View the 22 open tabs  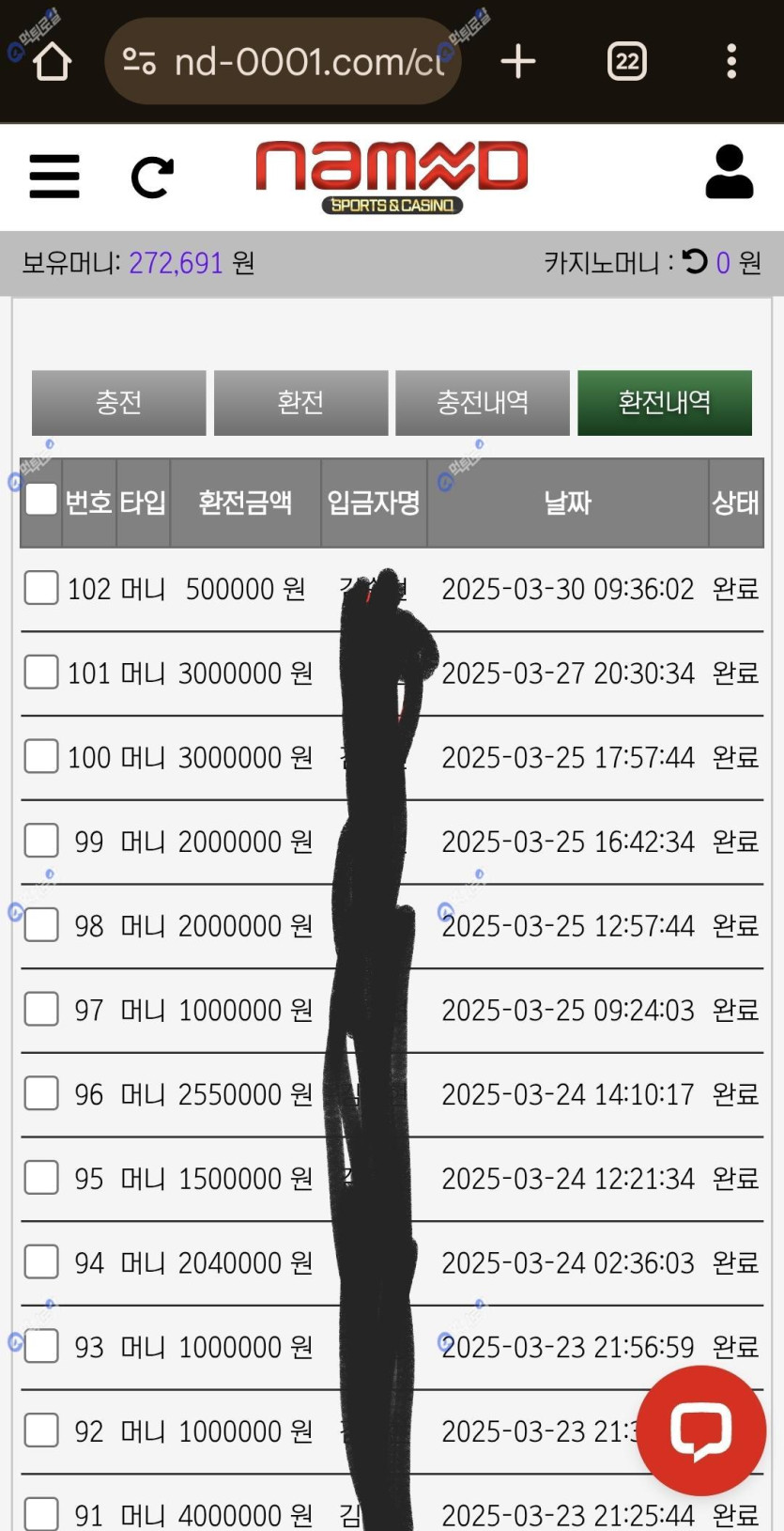626,62
